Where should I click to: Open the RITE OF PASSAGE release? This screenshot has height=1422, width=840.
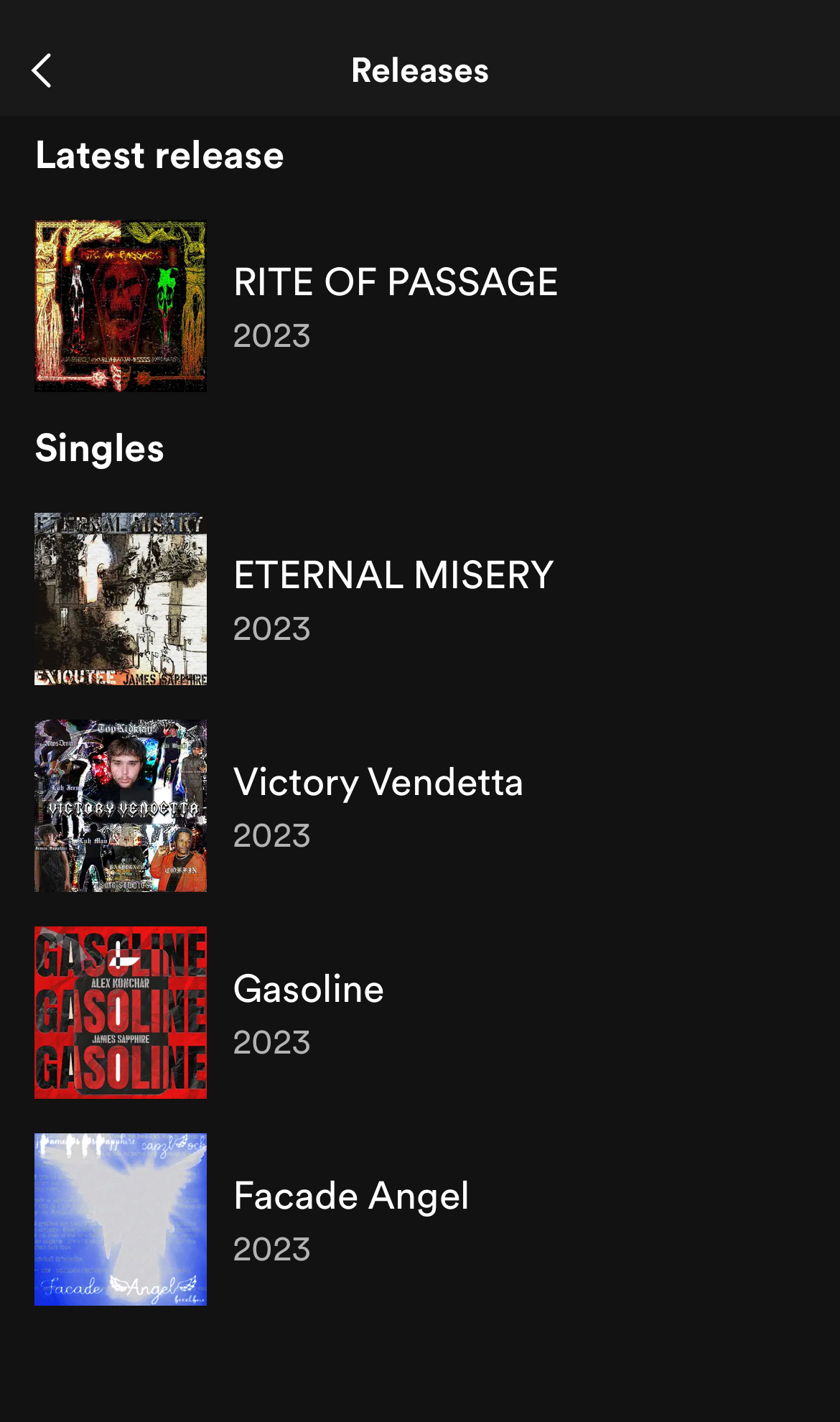coord(395,306)
